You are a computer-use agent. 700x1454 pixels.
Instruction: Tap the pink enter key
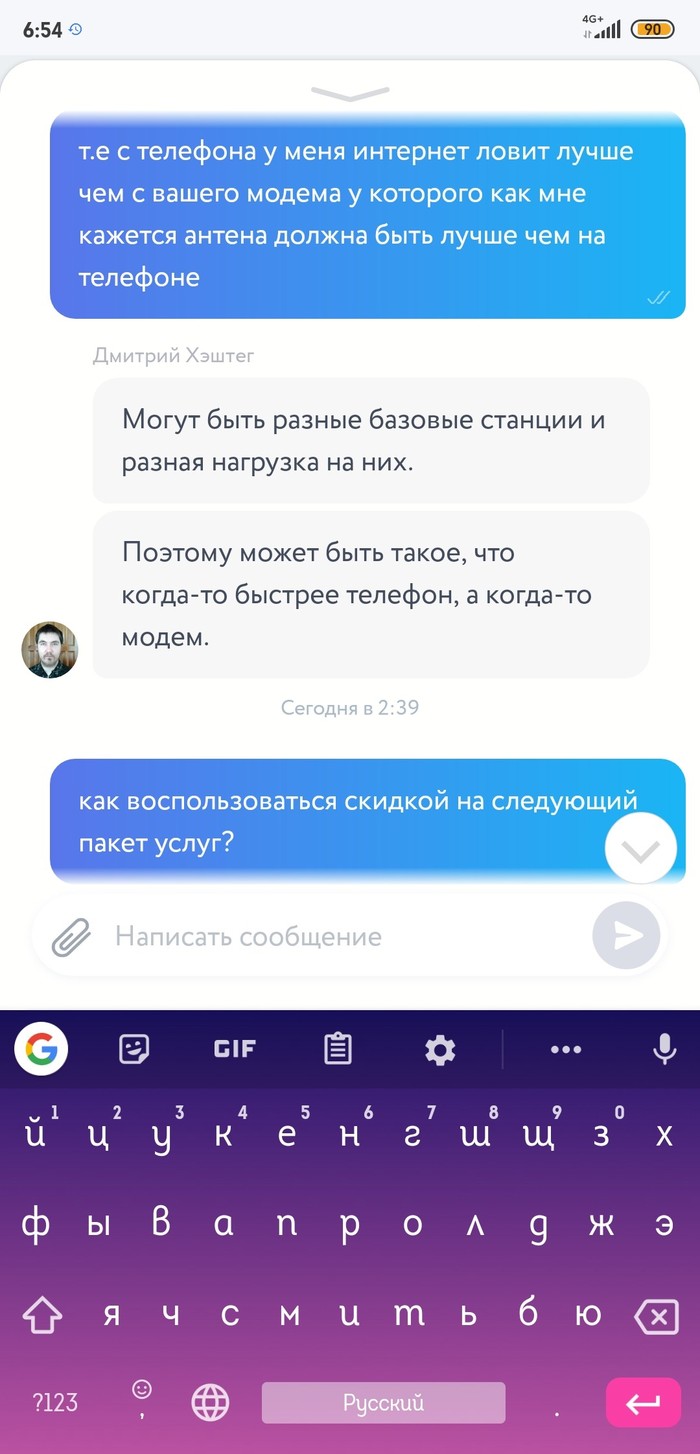tap(642, 1403)
